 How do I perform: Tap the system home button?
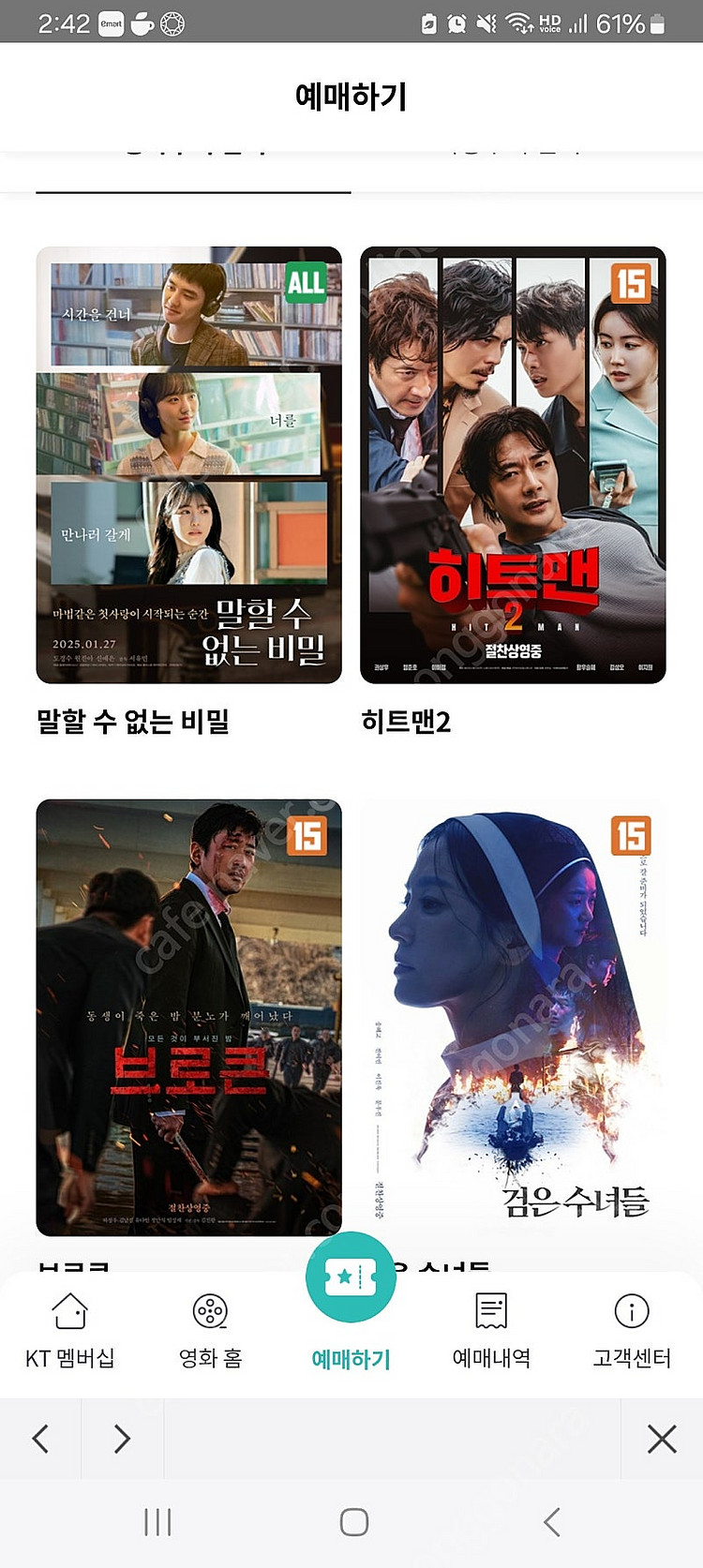tap(353, 1522)
